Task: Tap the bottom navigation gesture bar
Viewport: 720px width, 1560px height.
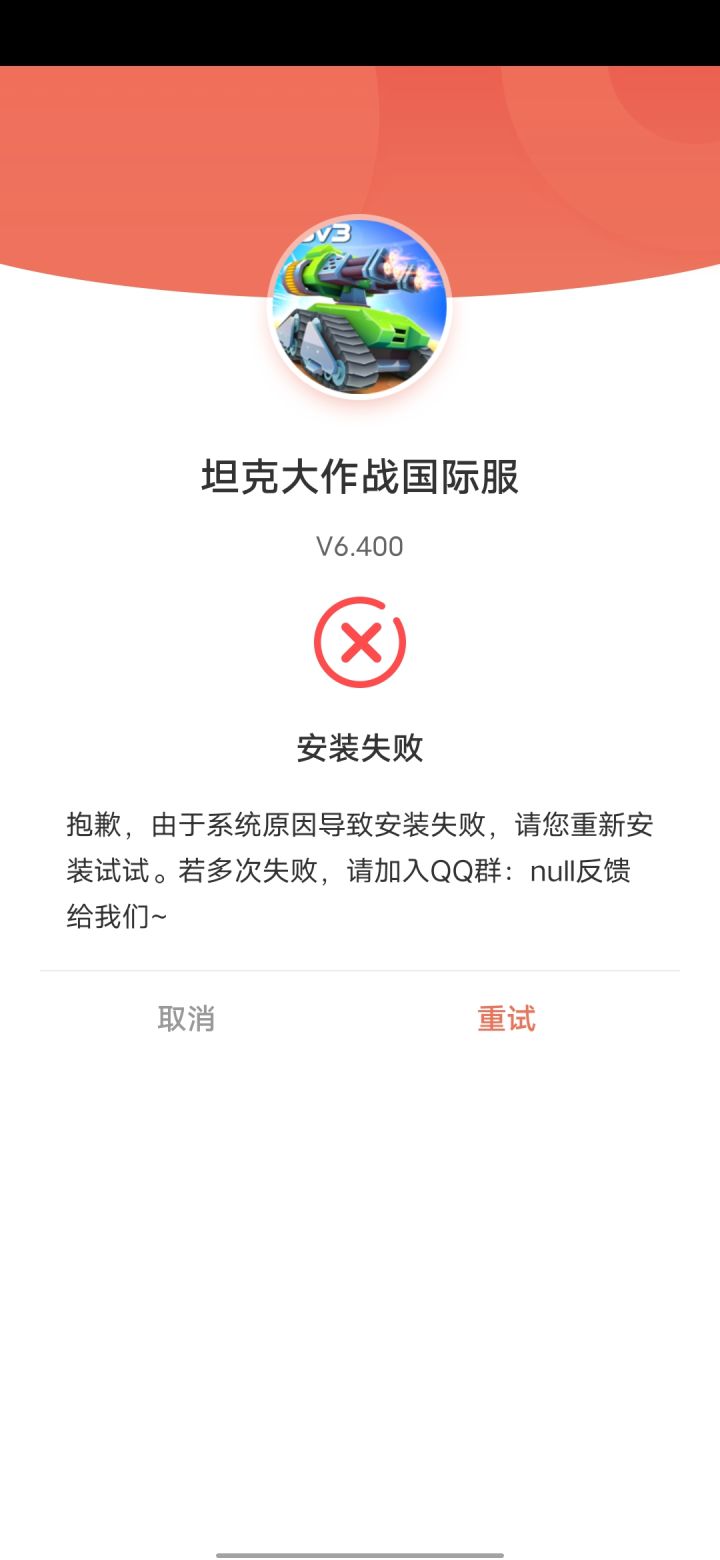Action: 360,1551
